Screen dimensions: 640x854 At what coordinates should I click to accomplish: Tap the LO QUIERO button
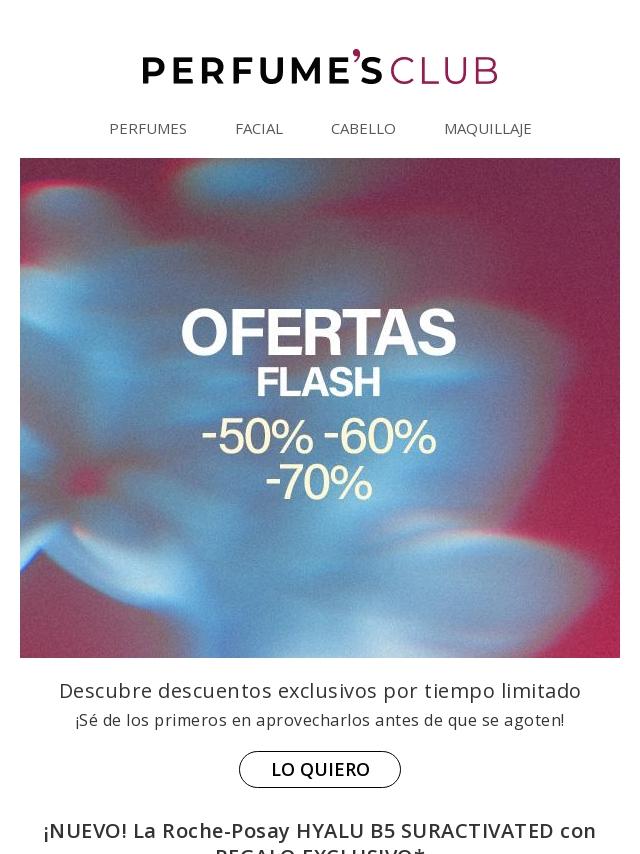320,770
